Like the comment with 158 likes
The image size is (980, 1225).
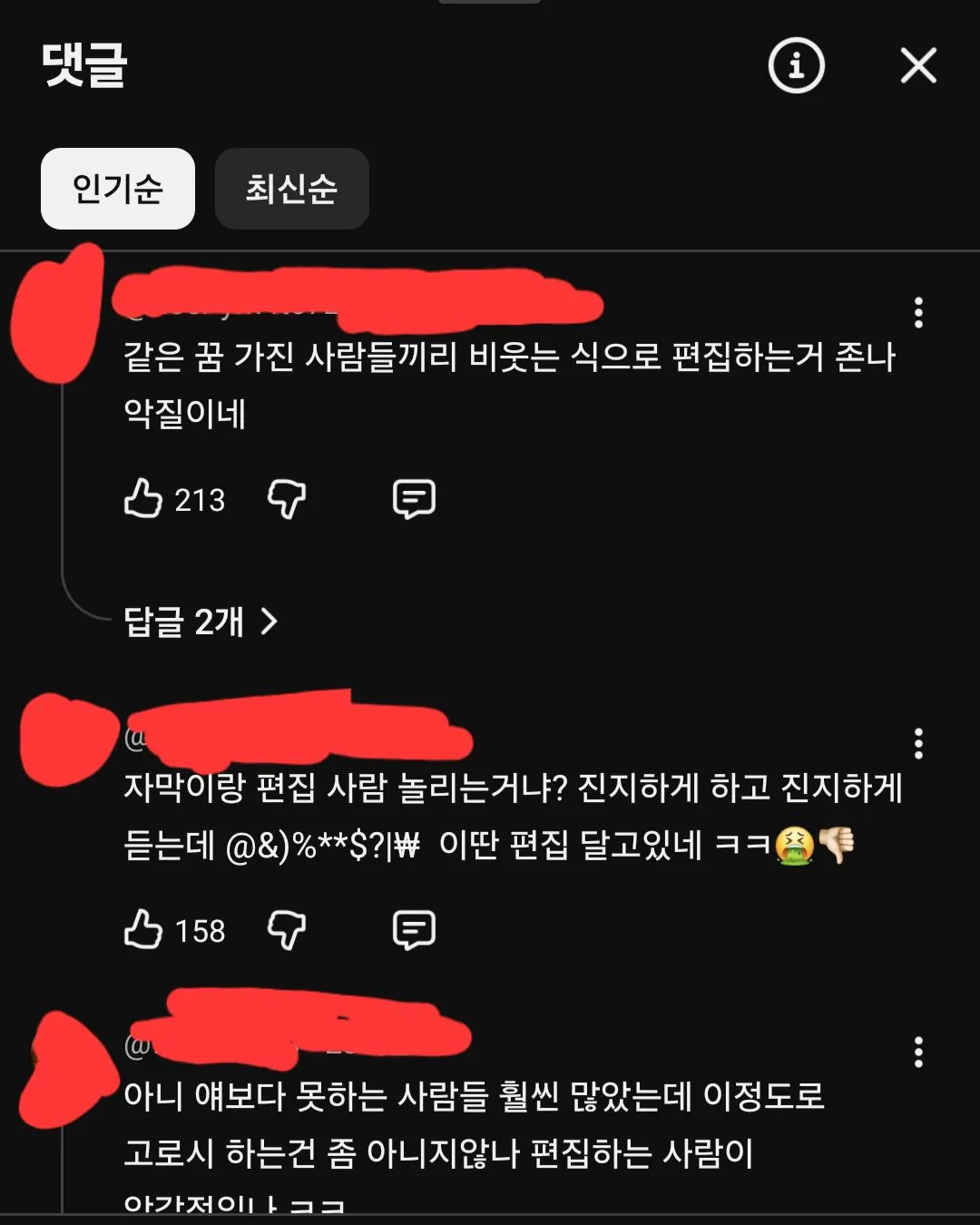pyautogui.click(x=143, y=930)
